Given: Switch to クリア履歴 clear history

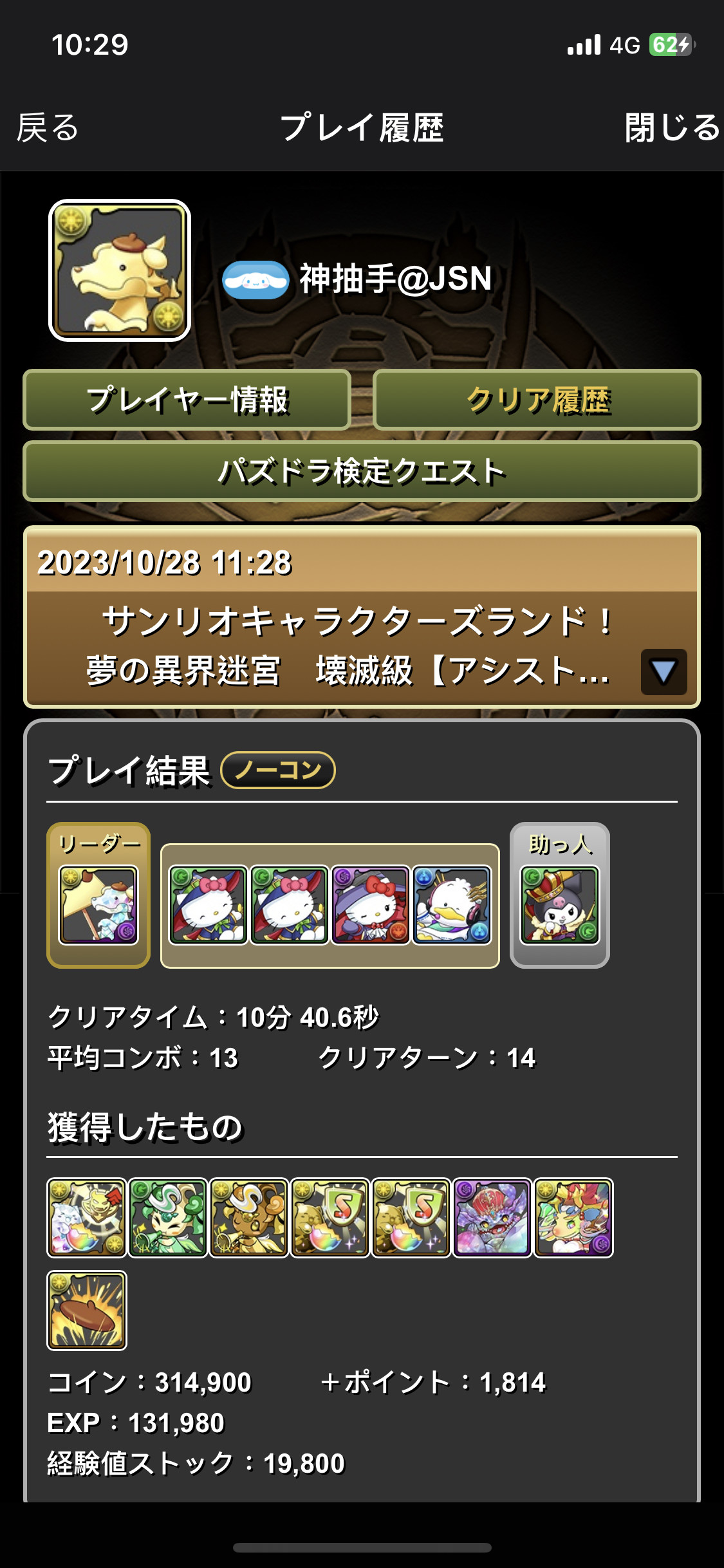Looking at the screenshot, I should pos(537,400).
